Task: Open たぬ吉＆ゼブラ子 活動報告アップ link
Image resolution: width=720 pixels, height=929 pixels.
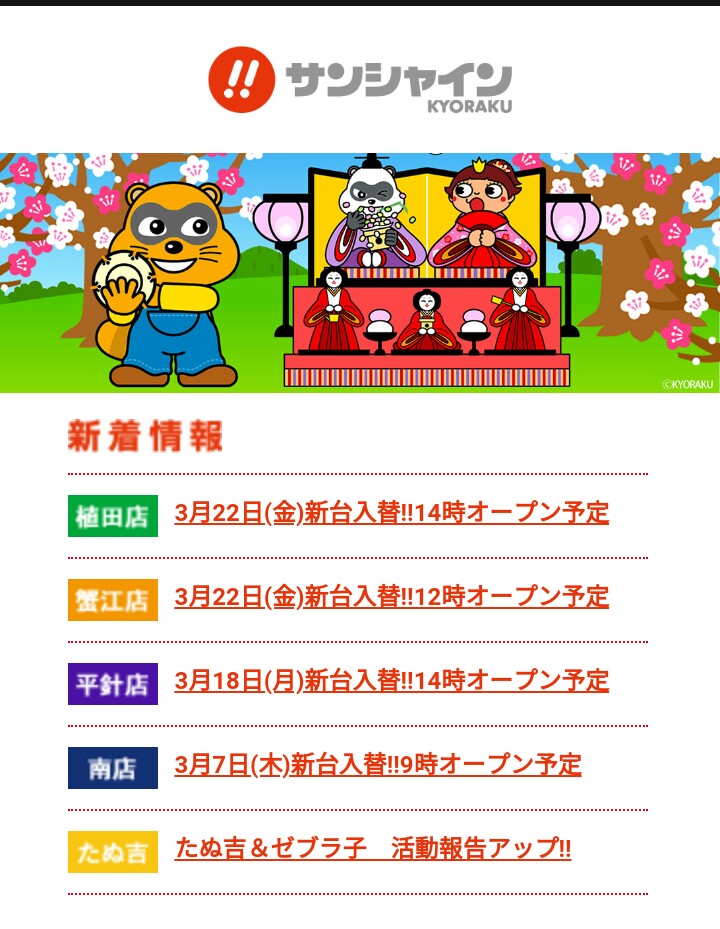Action: click(x=372, y=850)
